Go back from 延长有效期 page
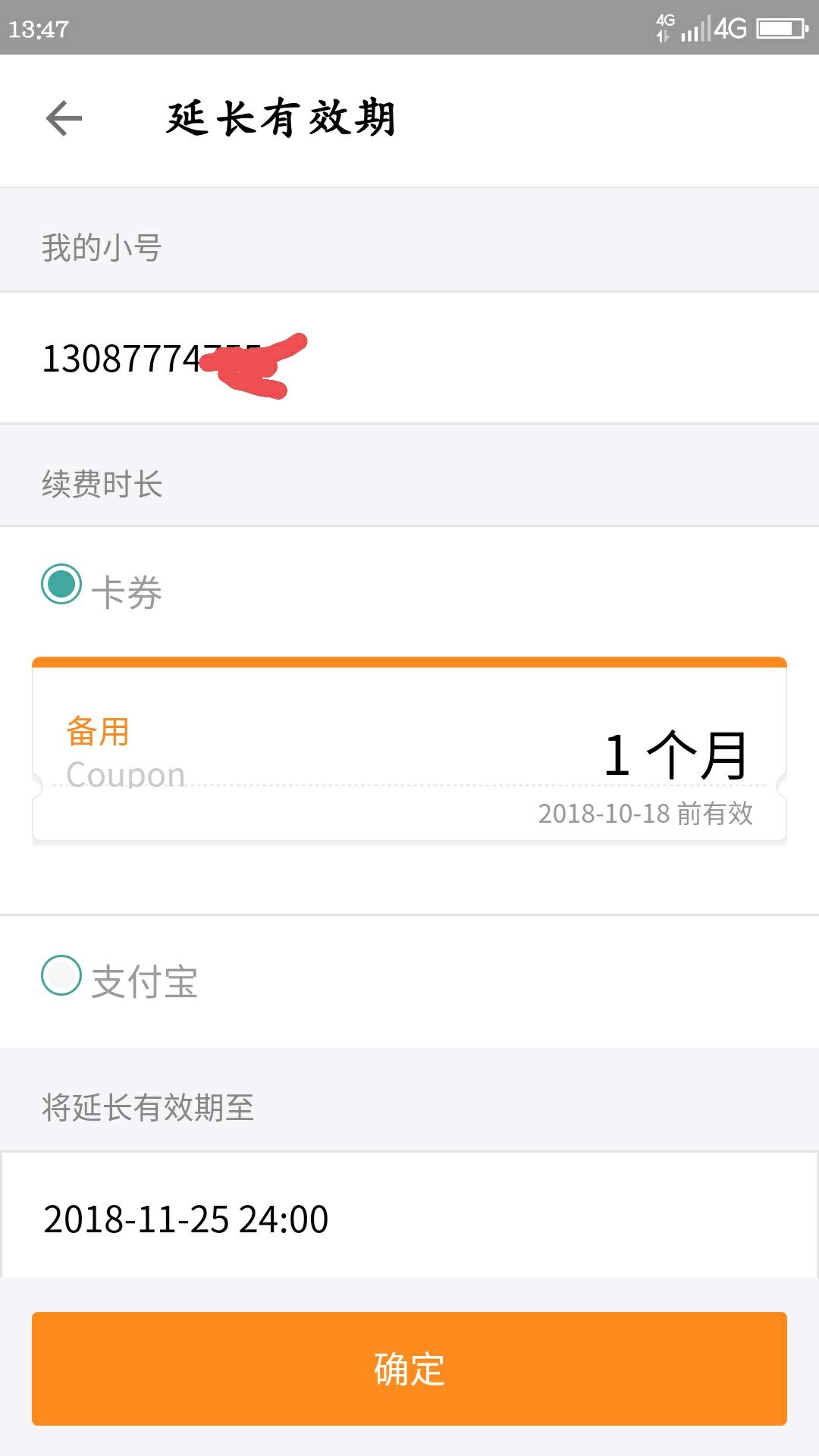Viewport: 819px width, 1456px height. click(64, 118)
